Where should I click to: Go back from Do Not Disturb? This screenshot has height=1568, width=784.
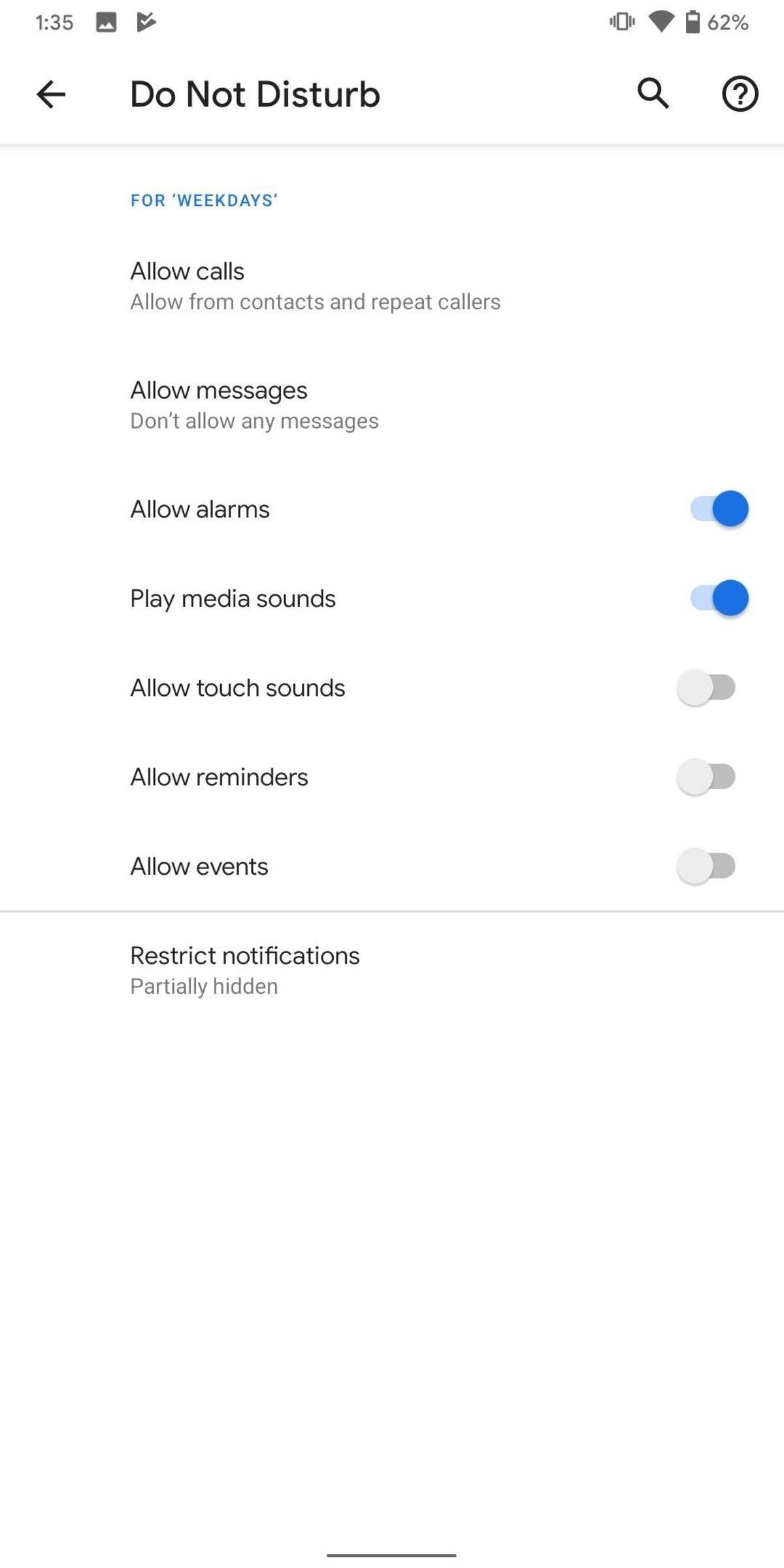pos(51,95)
